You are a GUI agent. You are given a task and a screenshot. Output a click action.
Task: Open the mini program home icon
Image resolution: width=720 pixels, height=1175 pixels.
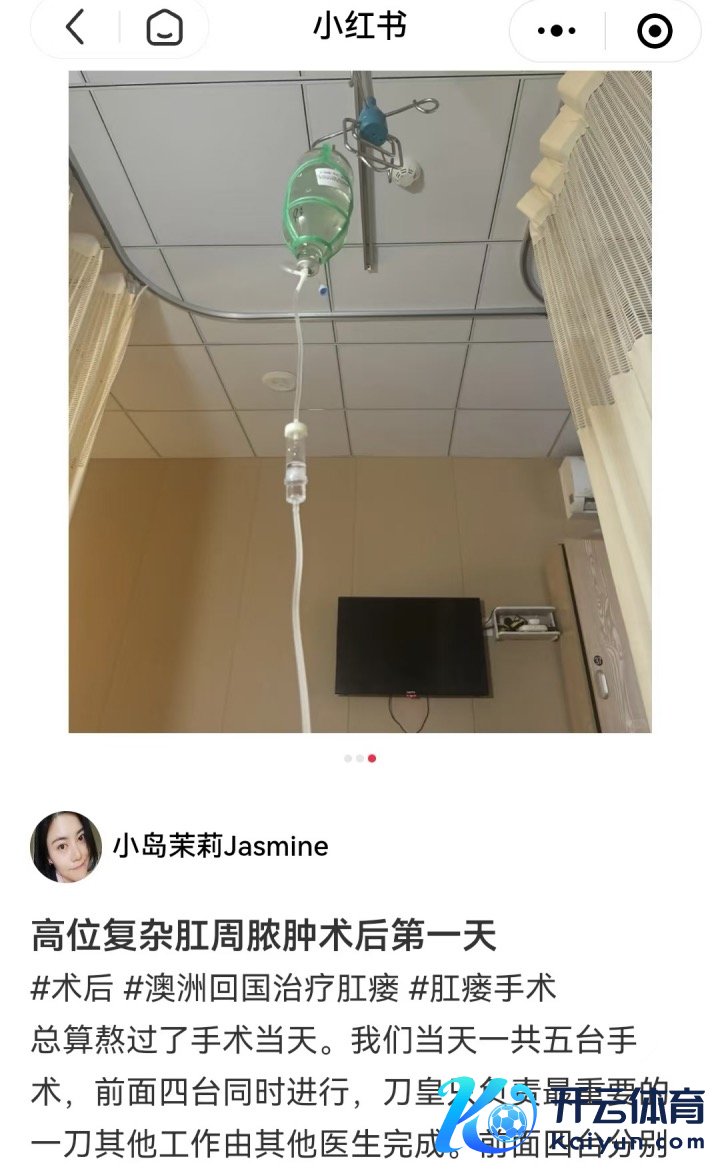click(x=164, y=28)
